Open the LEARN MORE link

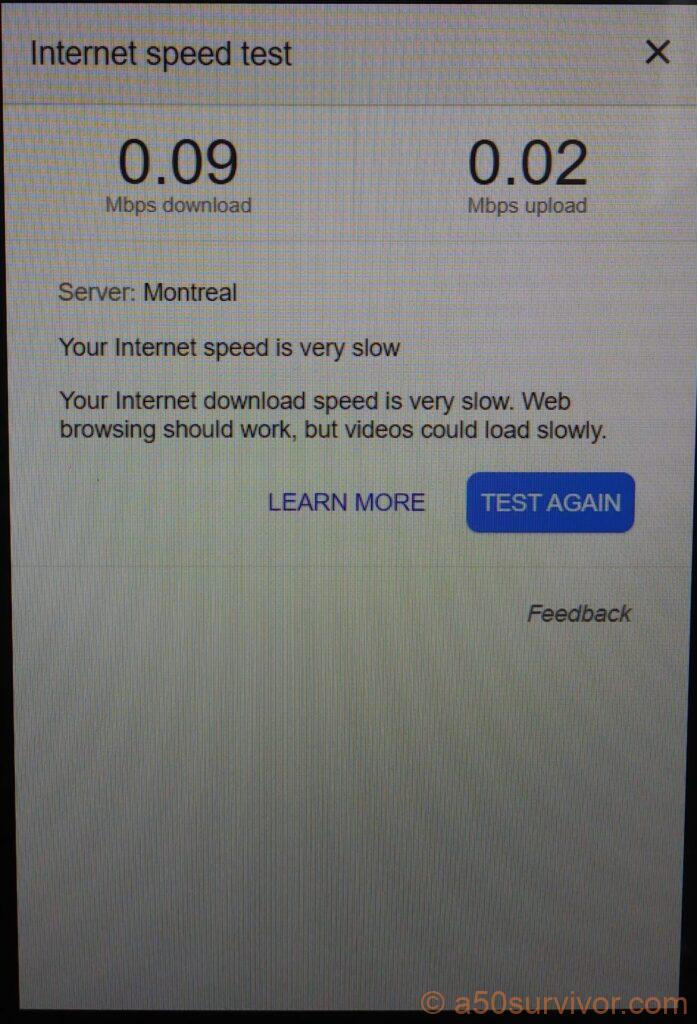pos(346,502)
